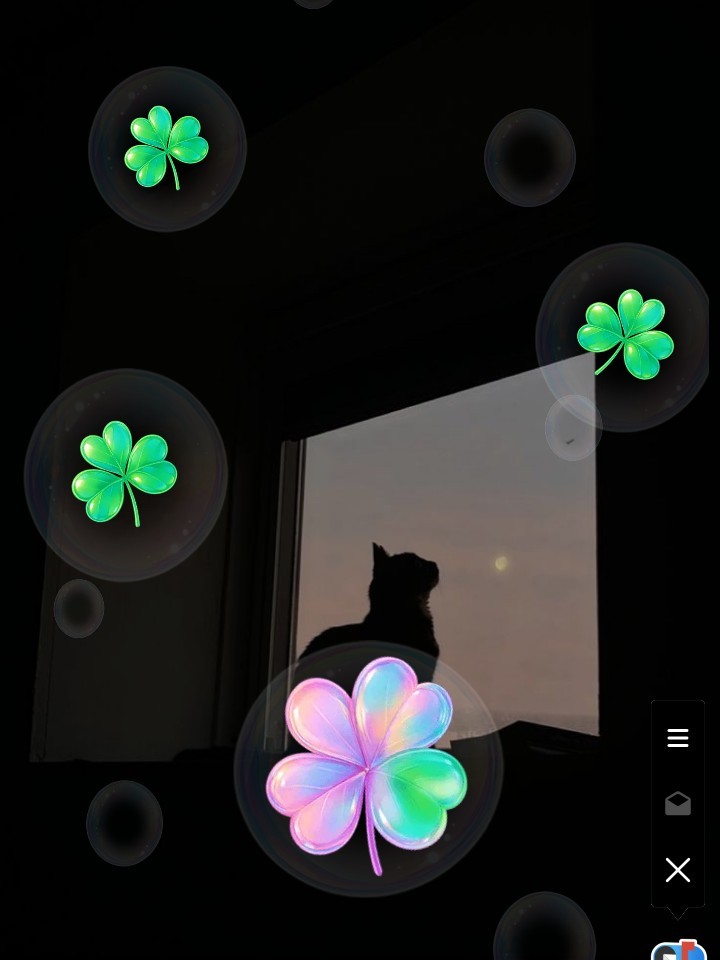
Task: Tap the open envelope mail icon
Action: pos(678,804)
